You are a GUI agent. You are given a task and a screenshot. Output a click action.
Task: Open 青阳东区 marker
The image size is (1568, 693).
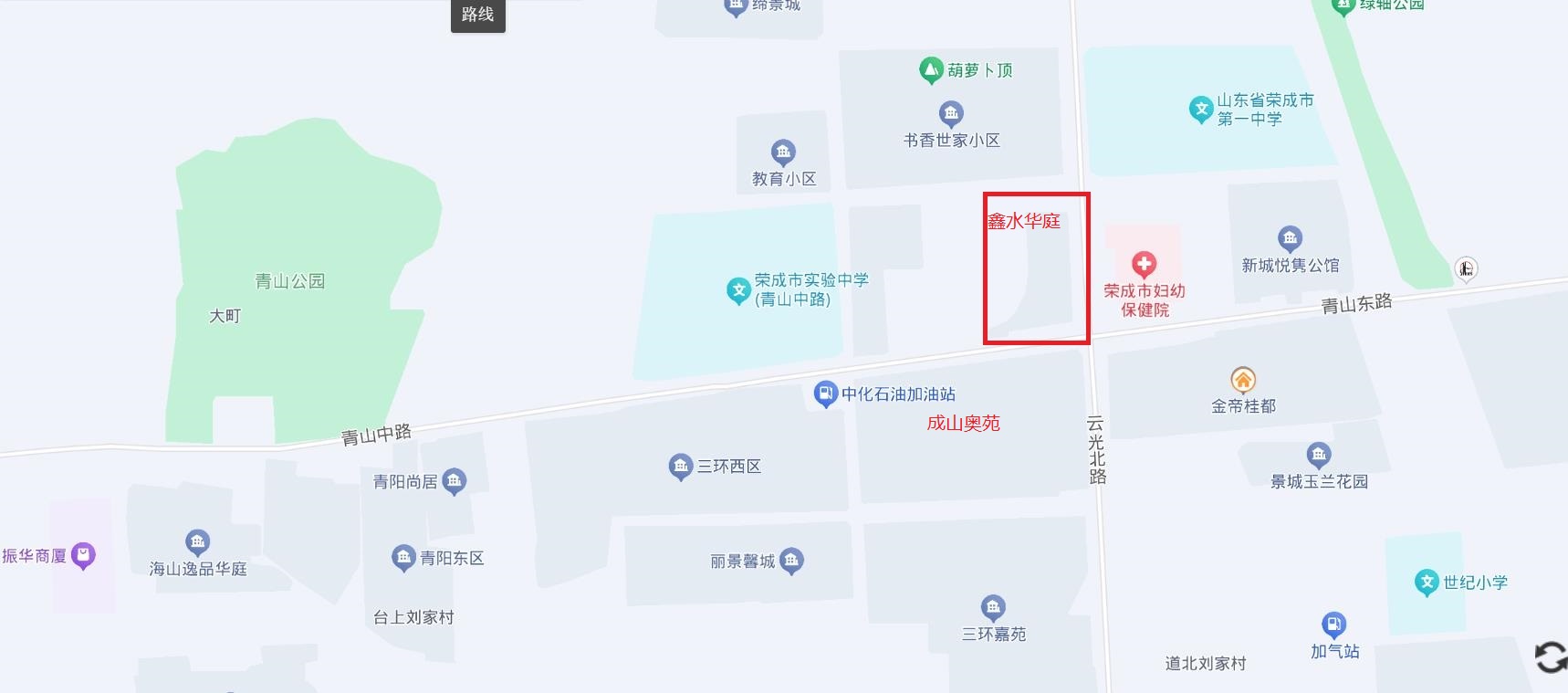pyautogui.click(x=403, y=557)
